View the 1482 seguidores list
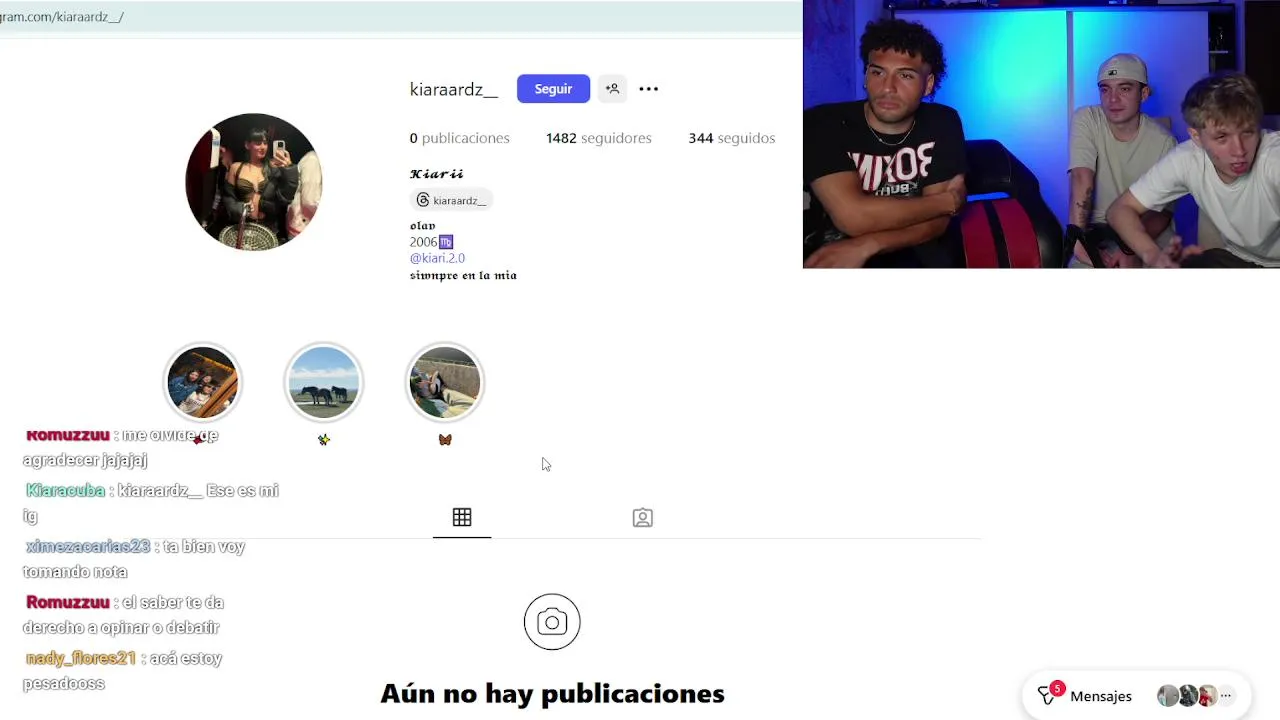This screenshot has height=720, width=1280. (598, 138)
